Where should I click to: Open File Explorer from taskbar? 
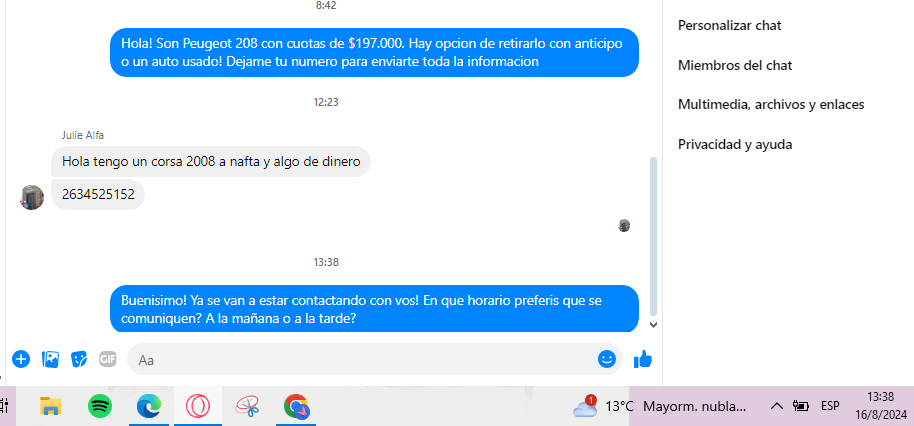point(51,406)
